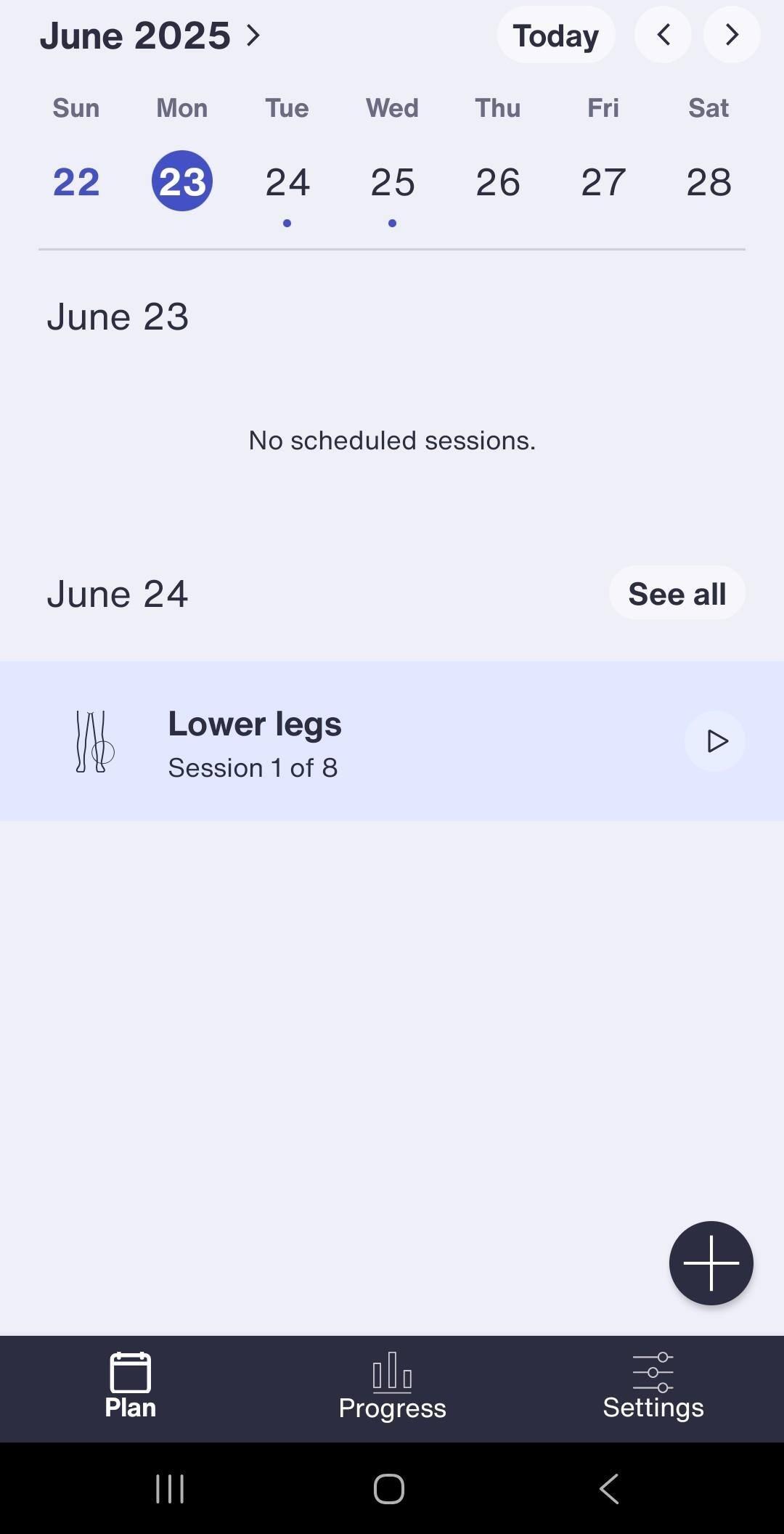The width and height of the screenshot is (784, 1534).
Task: Expand the June 2025 month picker
Action: (x=150, y=36)
